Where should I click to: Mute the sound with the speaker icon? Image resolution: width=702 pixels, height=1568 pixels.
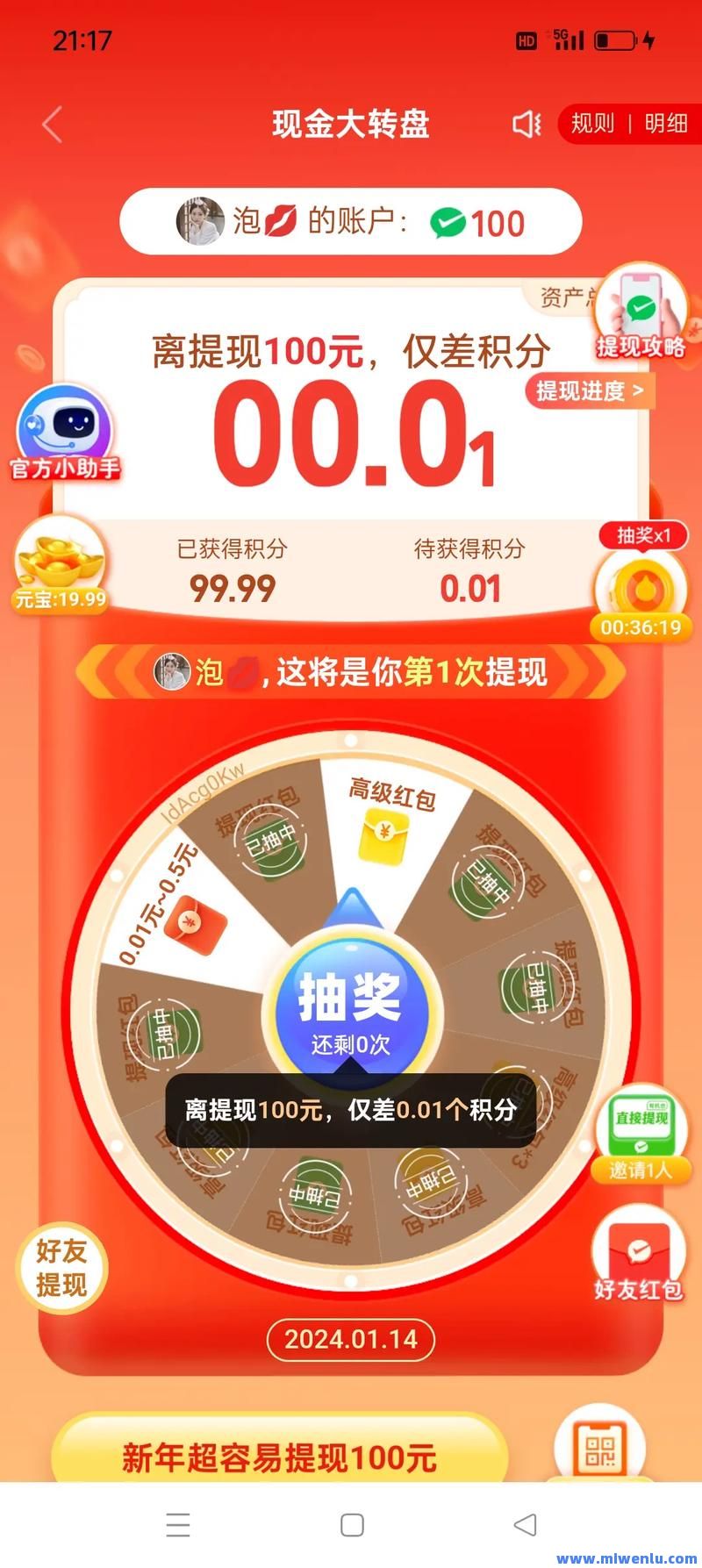pyautogui.click(x=526, y=125)
